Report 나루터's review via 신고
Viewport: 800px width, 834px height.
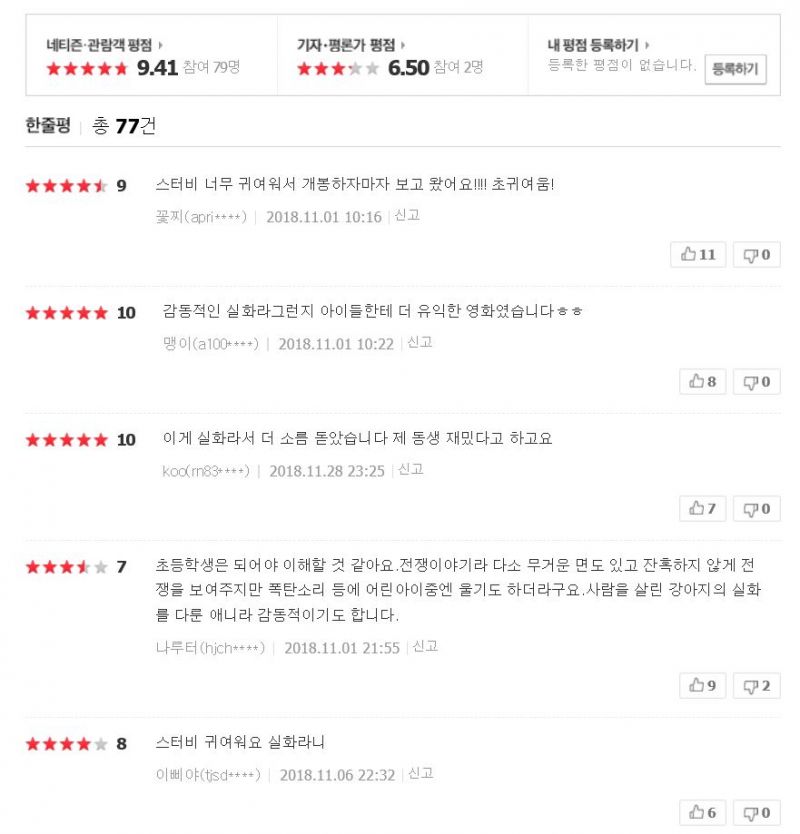pyautogui.click(x=425, y=646)
